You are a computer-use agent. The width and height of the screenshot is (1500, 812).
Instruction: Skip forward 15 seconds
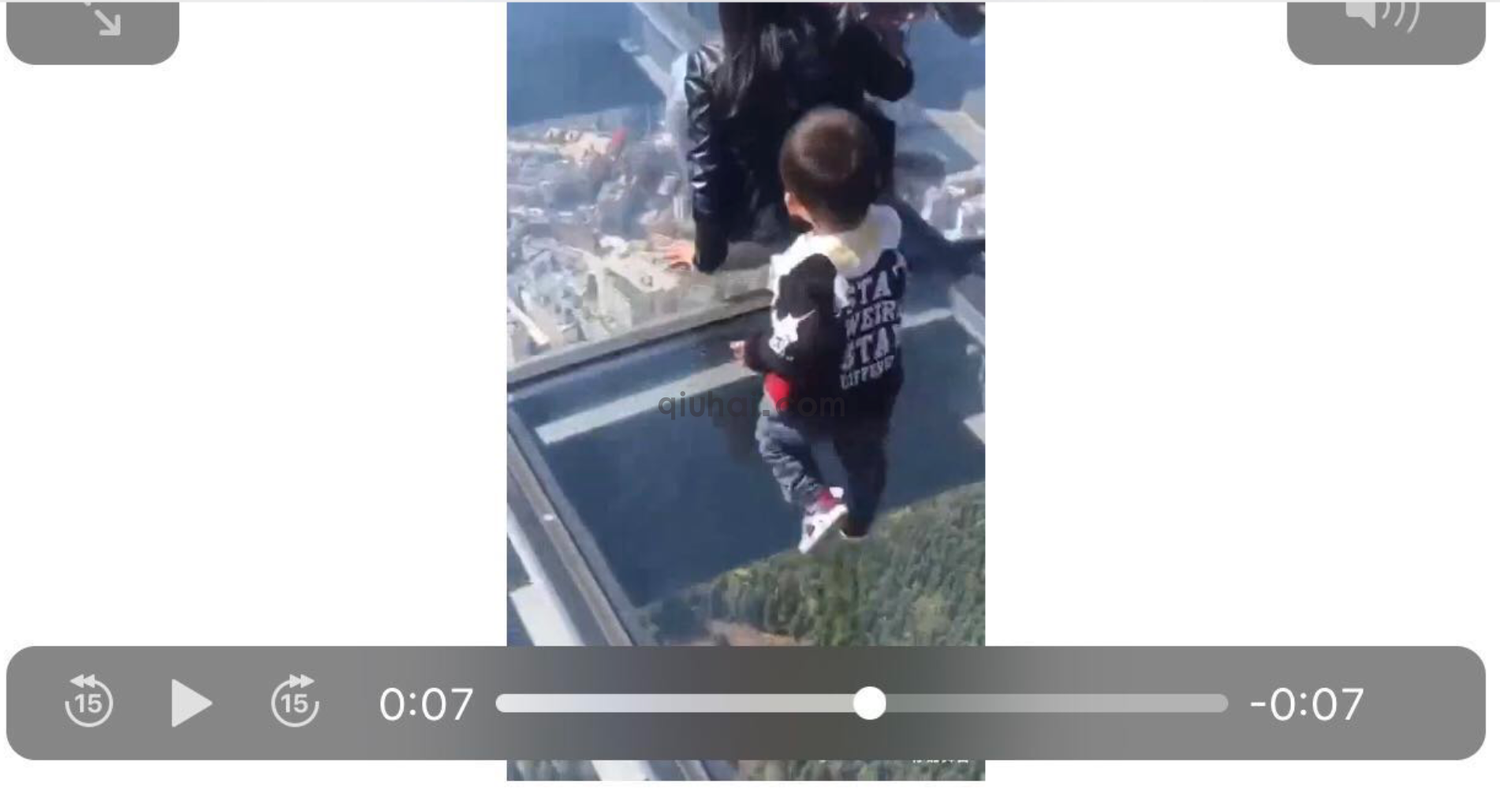(x=295, y=702)
